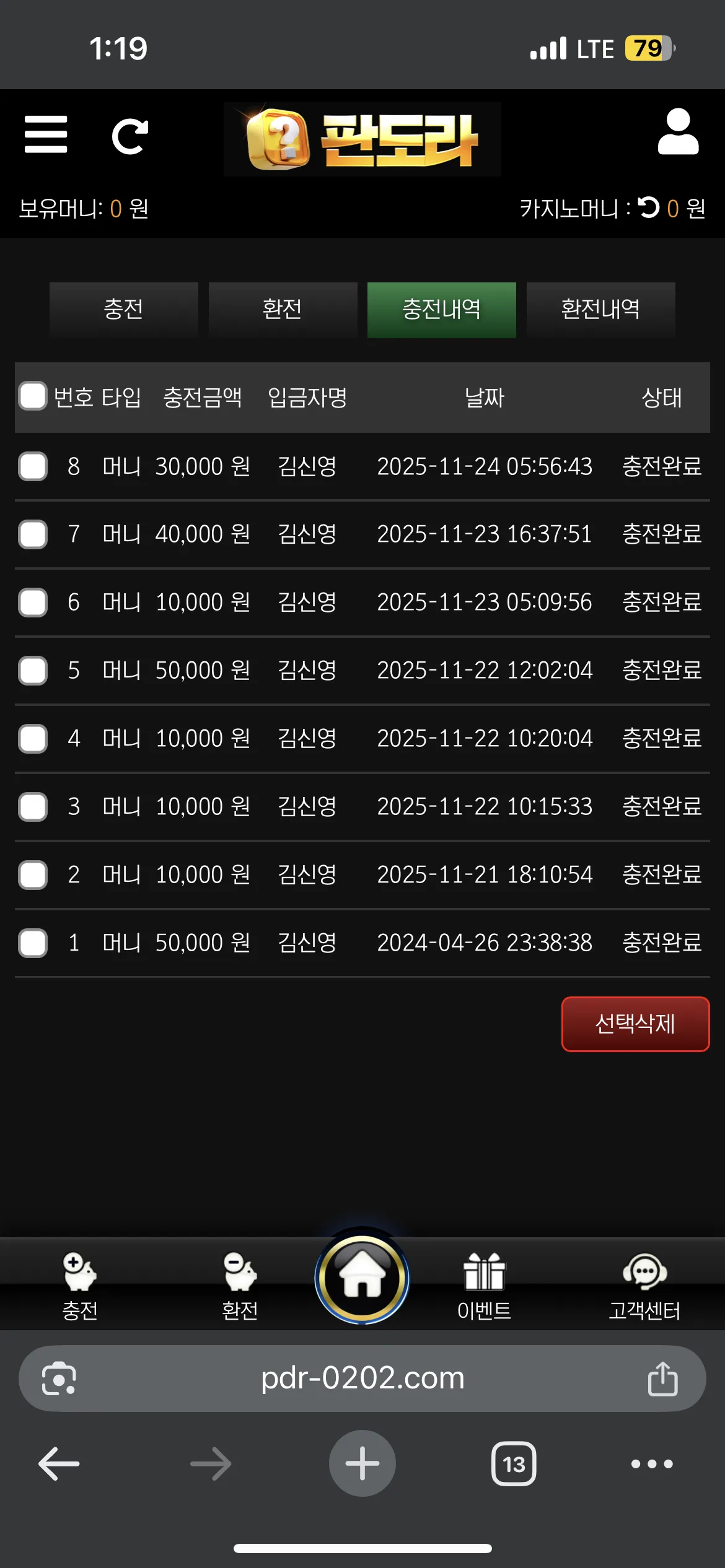Image resolution: width=725 pixels, height=1568 pixels.
Task: Tap the red 선택삭제 button
Action: tap(635, 1024)
